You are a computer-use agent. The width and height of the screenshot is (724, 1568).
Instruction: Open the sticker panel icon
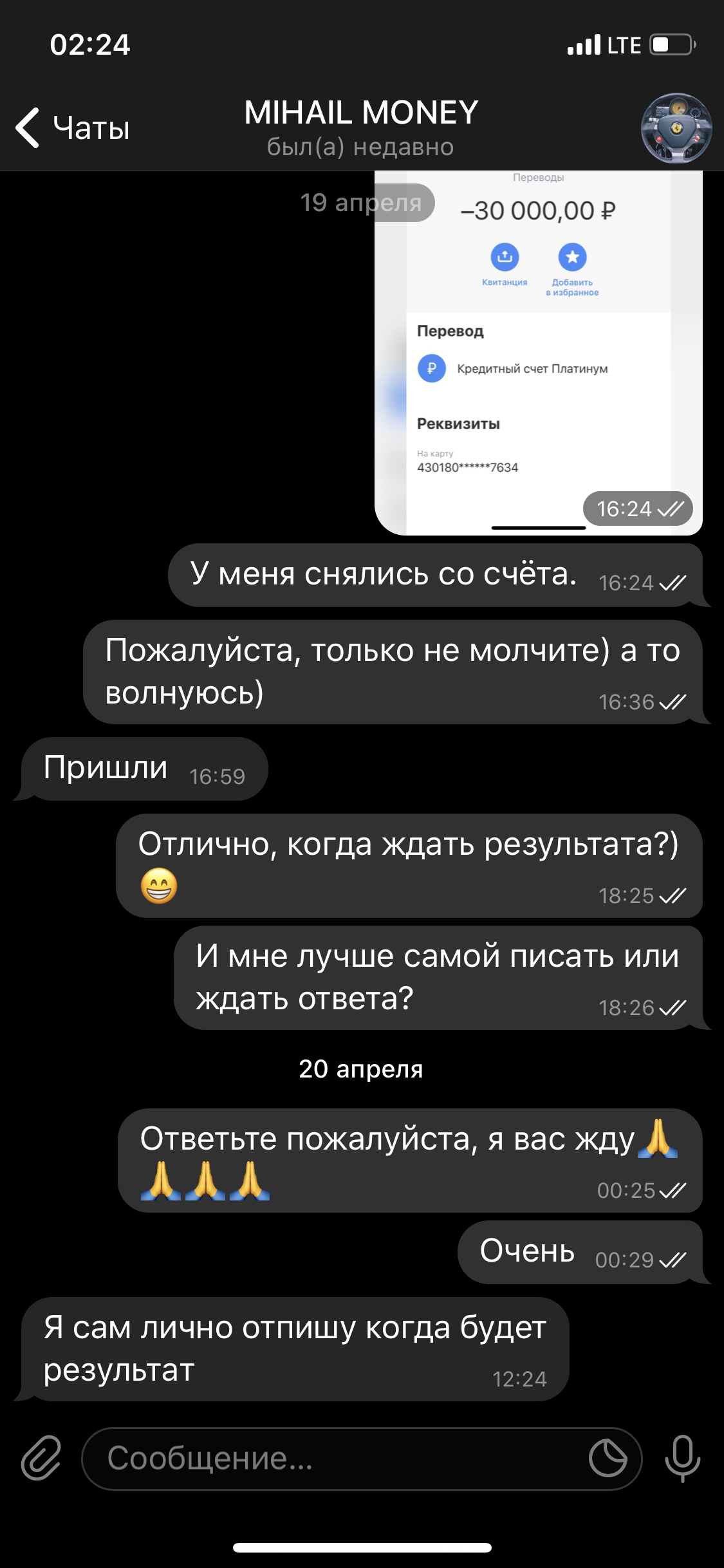(x=608, y=1458)
